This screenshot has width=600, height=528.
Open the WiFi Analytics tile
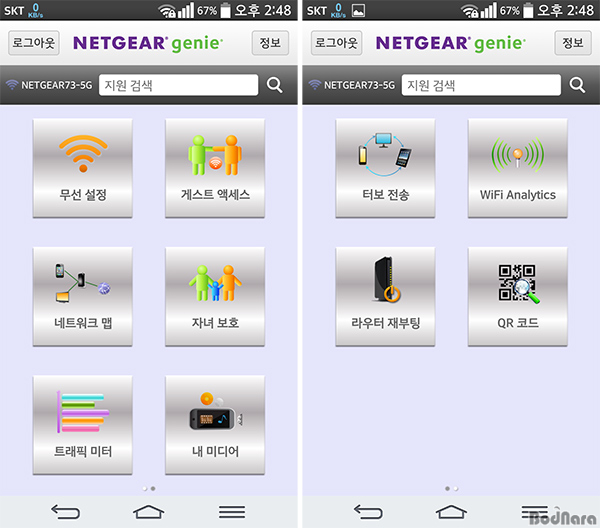coord(517,167)
